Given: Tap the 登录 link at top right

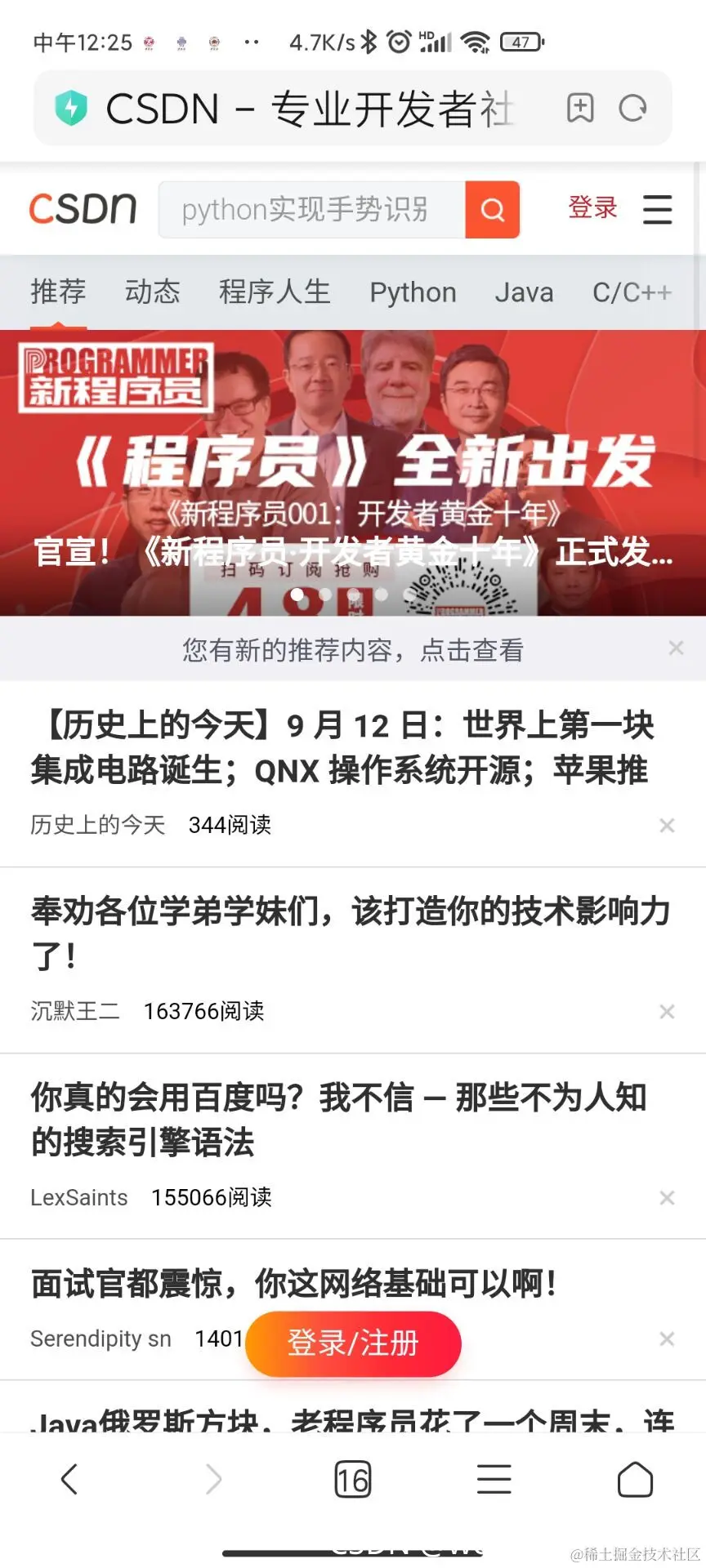Looking at the screenshot, I should tap(591, 209).
